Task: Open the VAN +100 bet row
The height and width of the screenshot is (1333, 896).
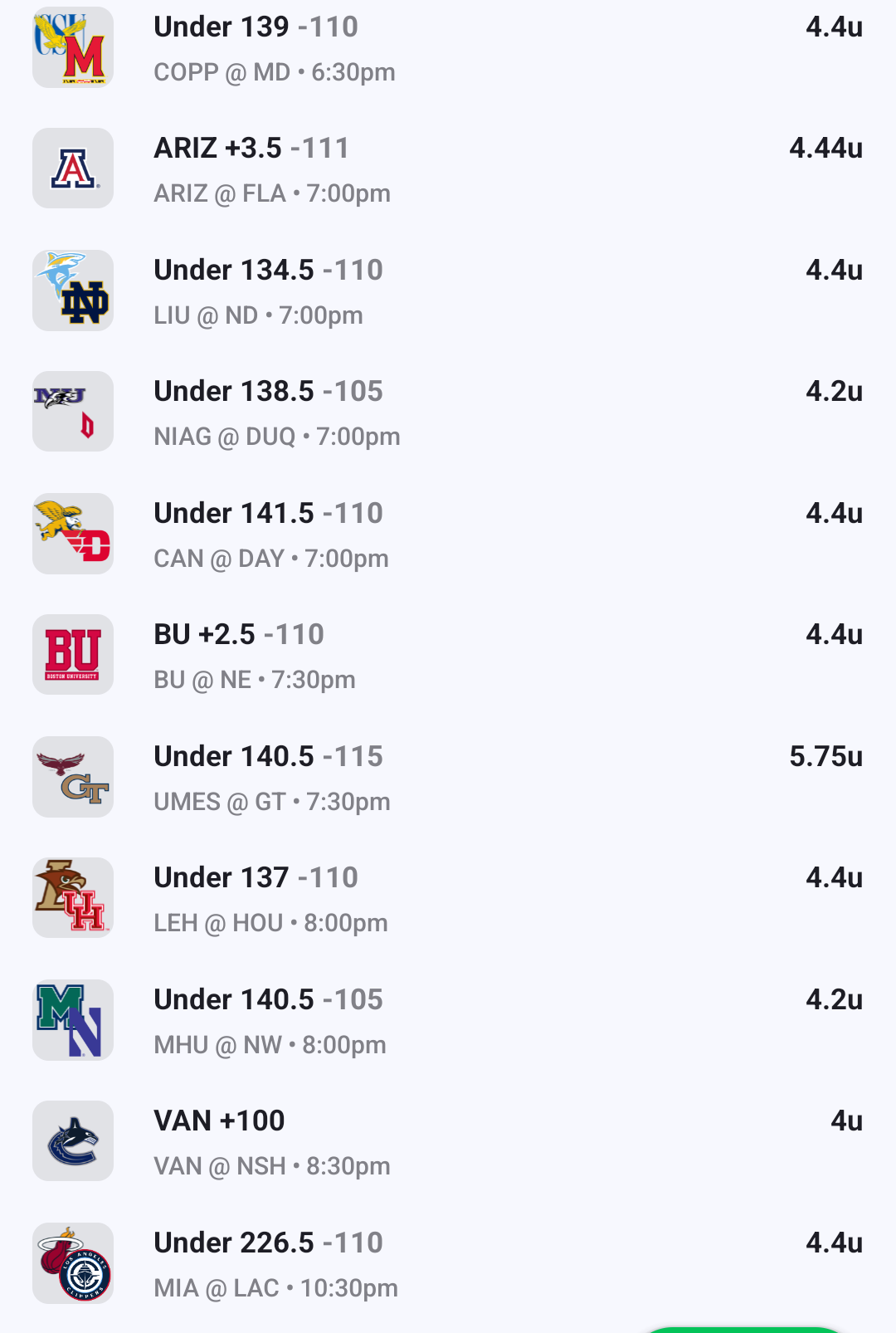Action: [x=448, y=1142]
